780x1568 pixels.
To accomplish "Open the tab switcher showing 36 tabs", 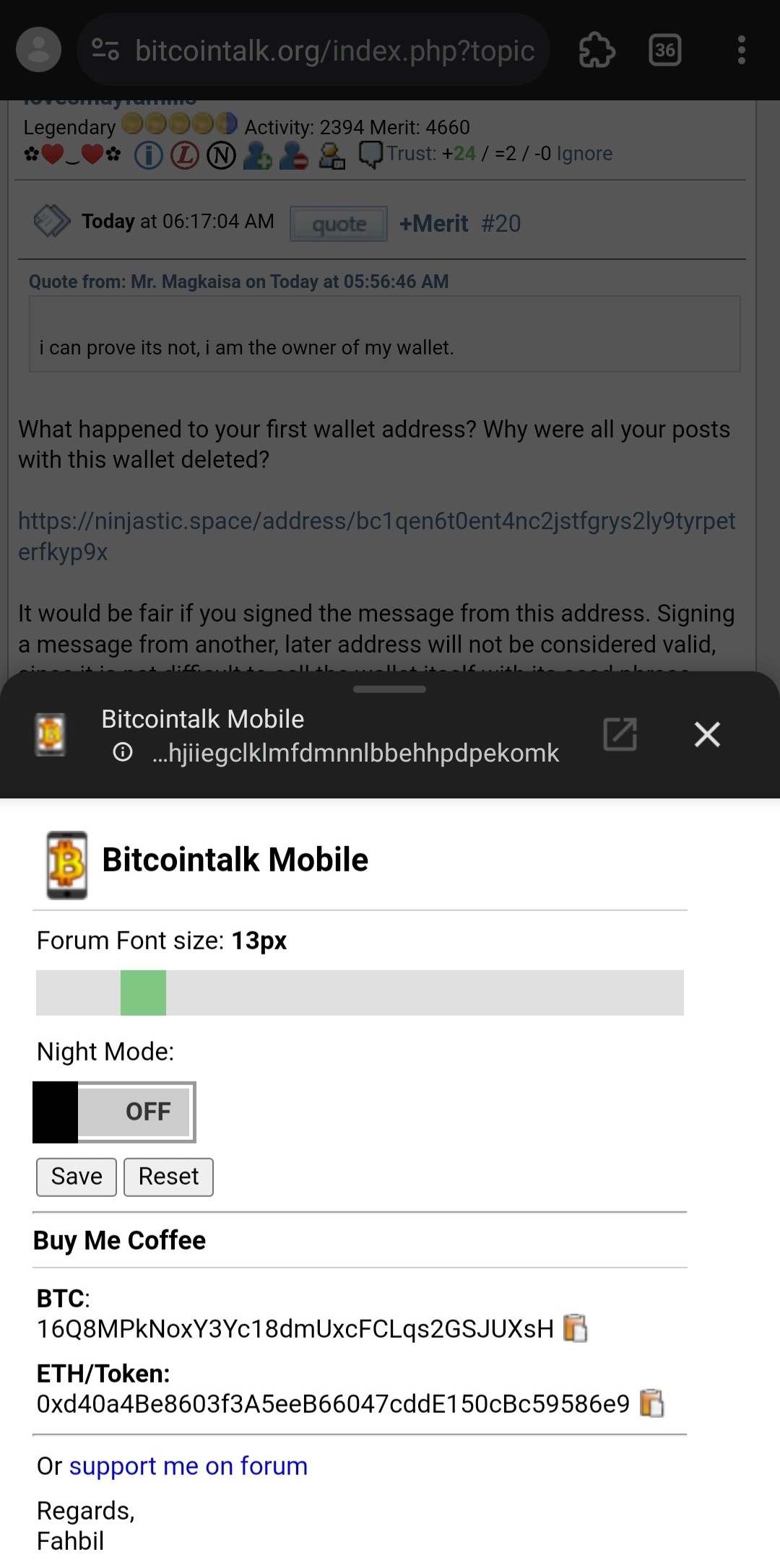I will 664,50.
